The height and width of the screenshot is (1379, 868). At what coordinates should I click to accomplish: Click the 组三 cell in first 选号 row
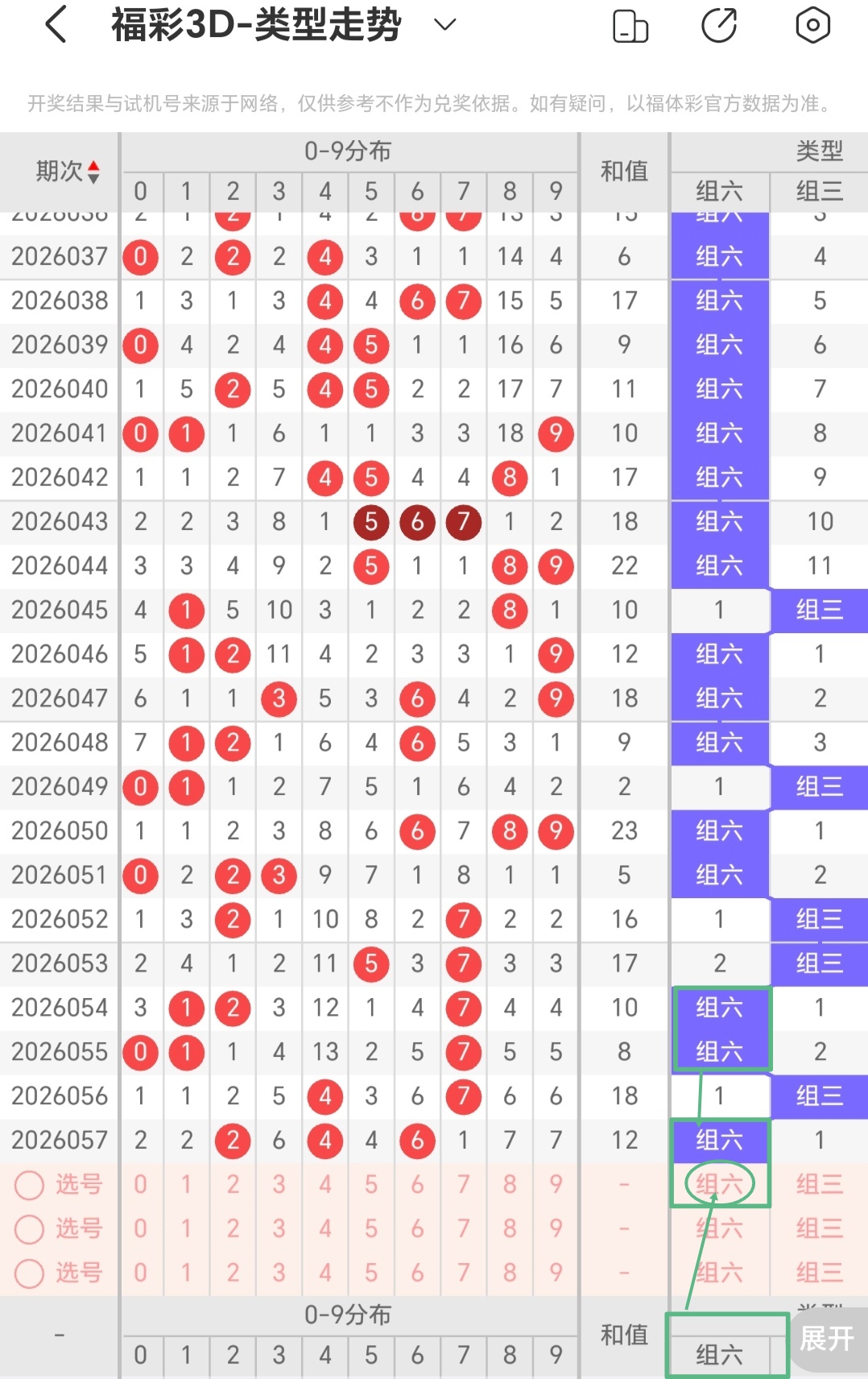[819, 1184]
